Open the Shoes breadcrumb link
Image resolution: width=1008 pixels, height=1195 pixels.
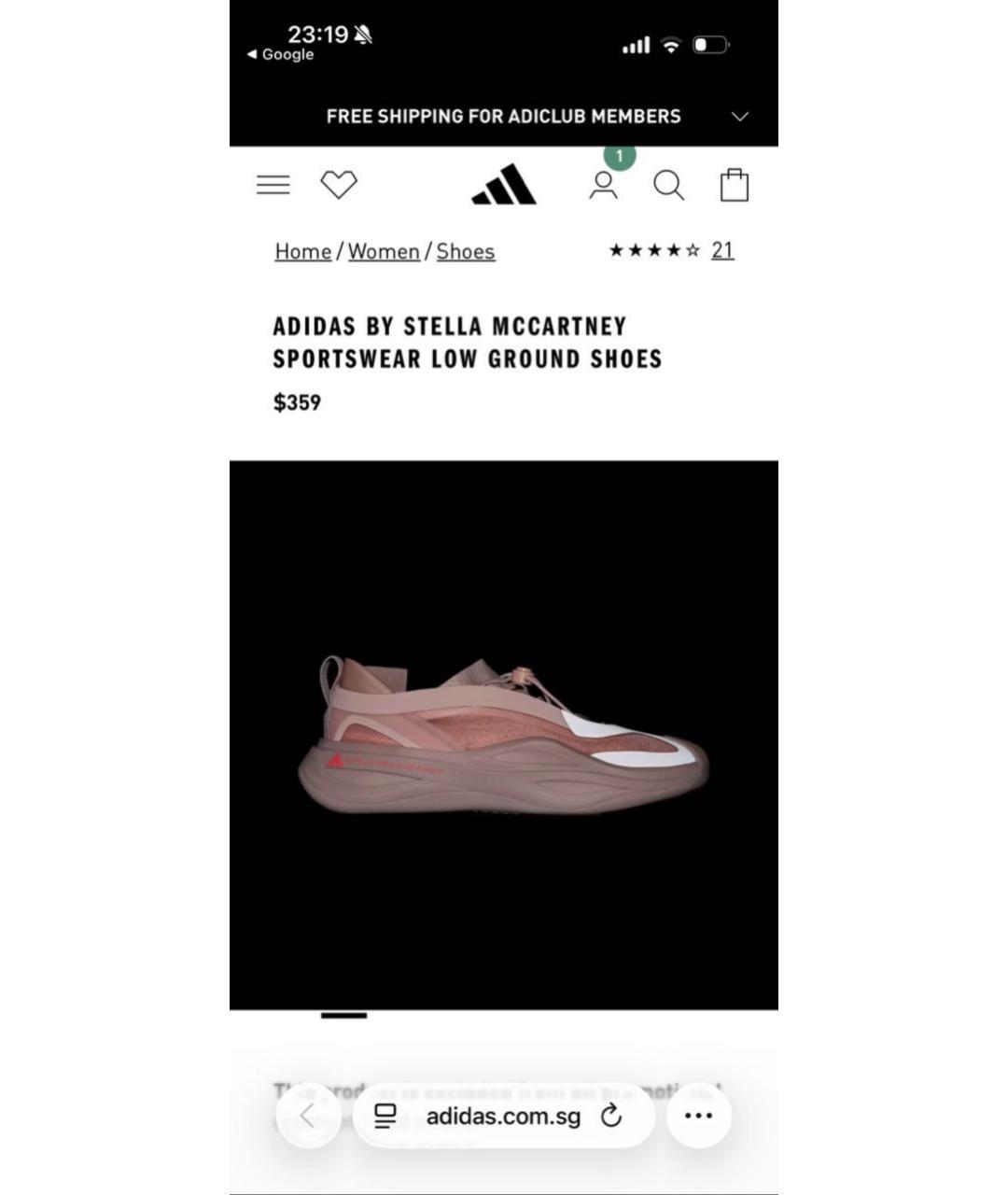(465, 251)
